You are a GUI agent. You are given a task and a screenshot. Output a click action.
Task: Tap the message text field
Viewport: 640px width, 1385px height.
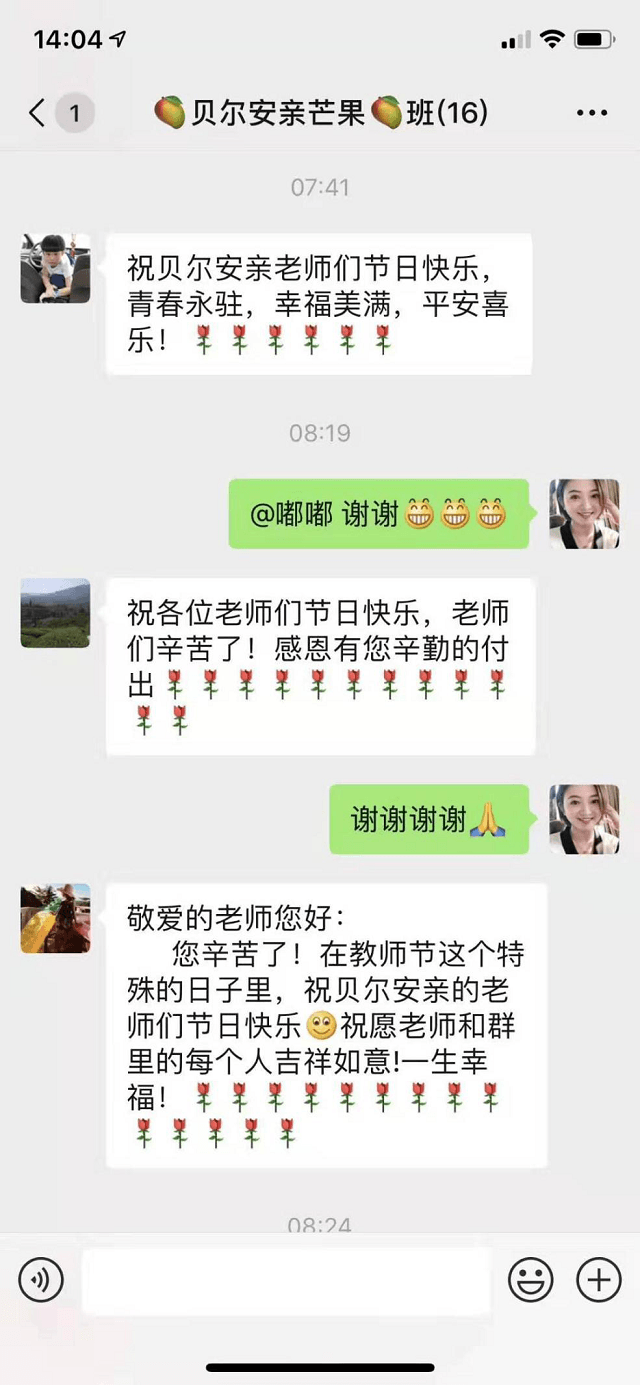pyautogui.click(x=286, y=1279)
